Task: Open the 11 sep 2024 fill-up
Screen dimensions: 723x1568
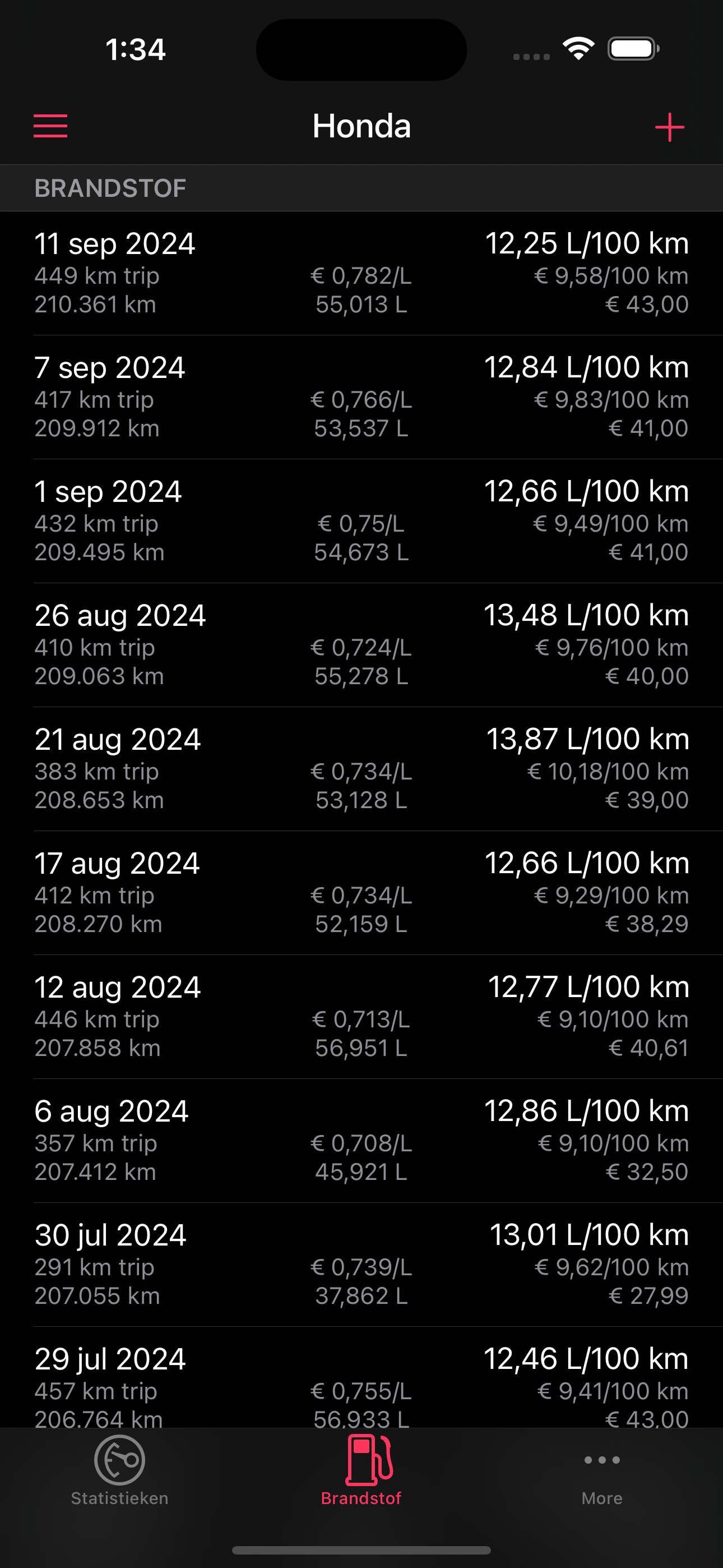Action: click(x=361, y=273)
